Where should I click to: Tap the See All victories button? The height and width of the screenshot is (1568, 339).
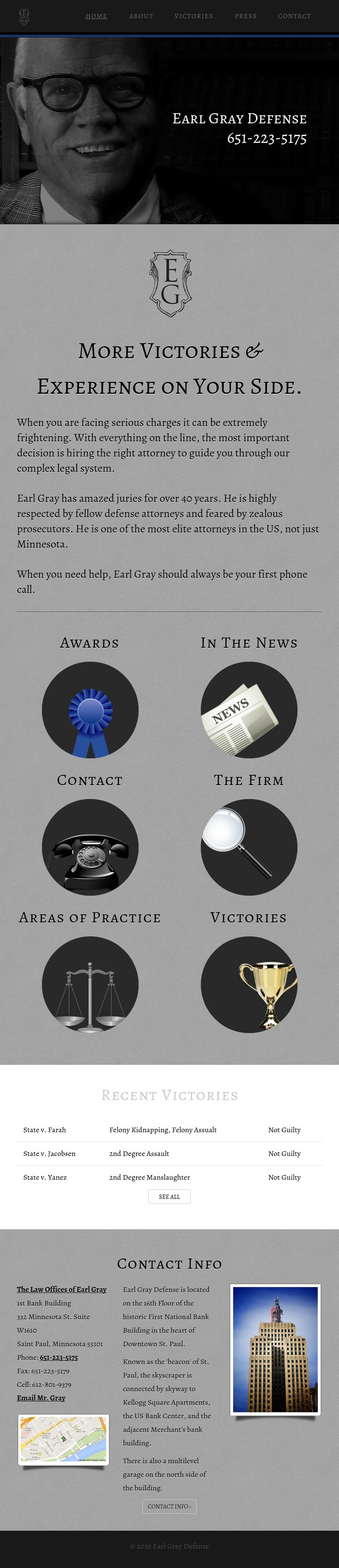(x=169, y=1196)
